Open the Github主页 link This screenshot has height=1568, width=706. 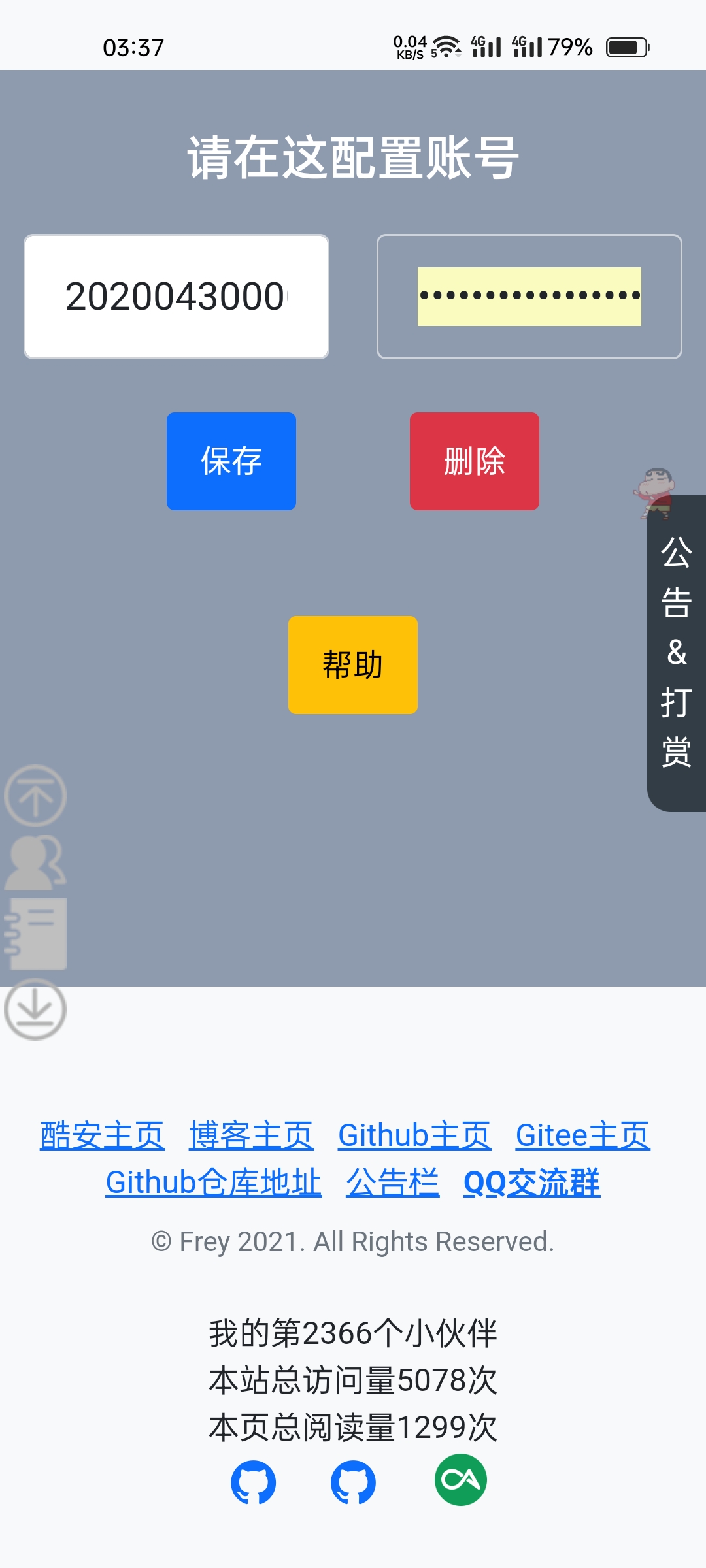pos(412,1135)
